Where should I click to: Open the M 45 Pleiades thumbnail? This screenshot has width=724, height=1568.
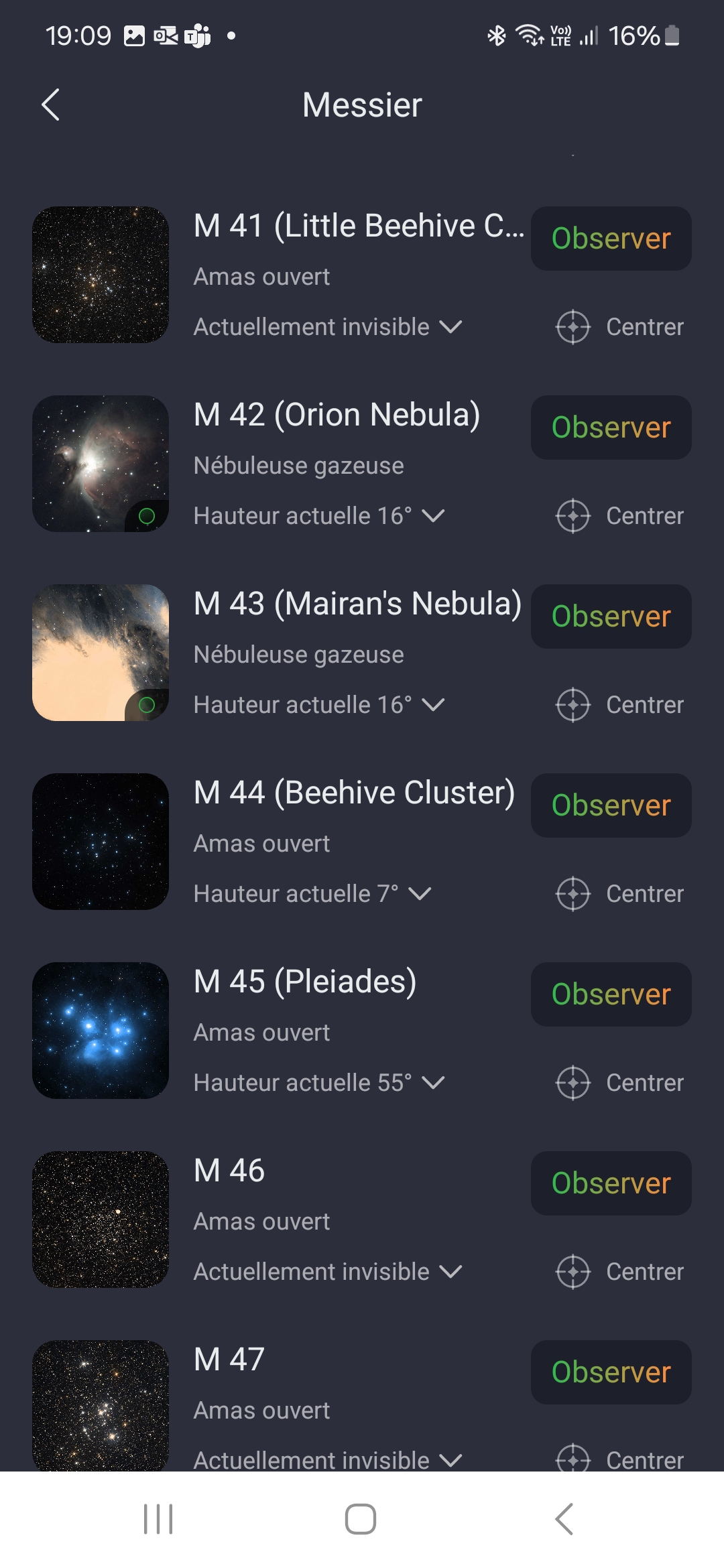point(101,1031)
